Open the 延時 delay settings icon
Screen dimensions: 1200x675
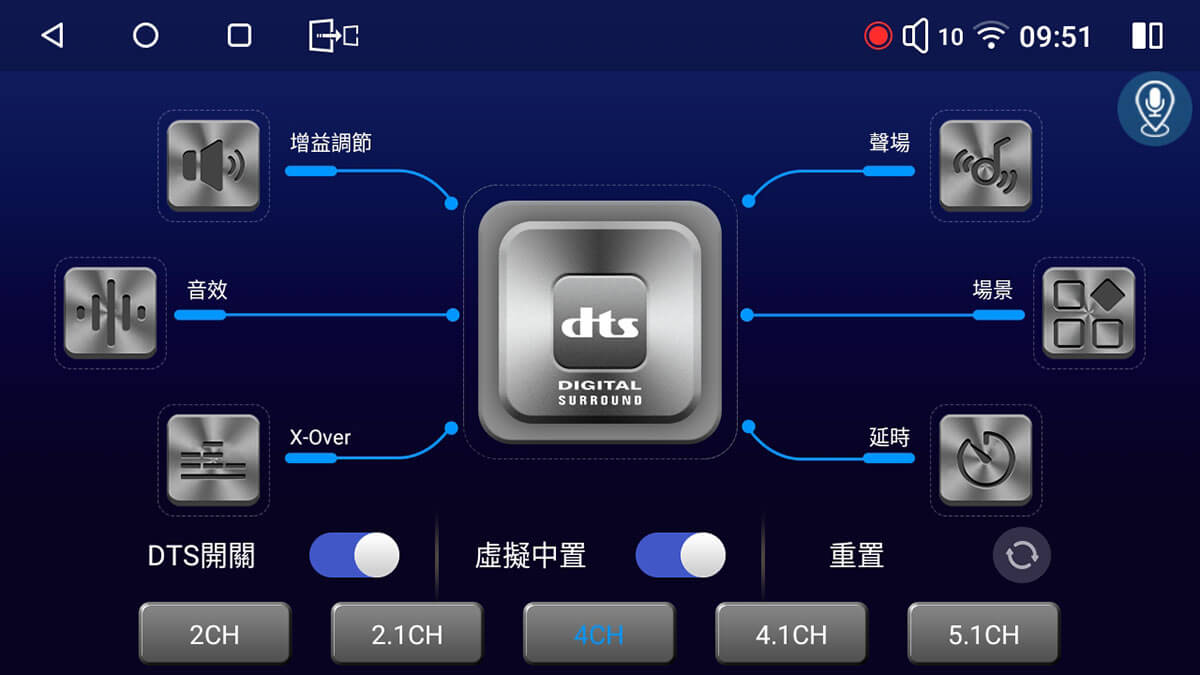tap(985, 459)
